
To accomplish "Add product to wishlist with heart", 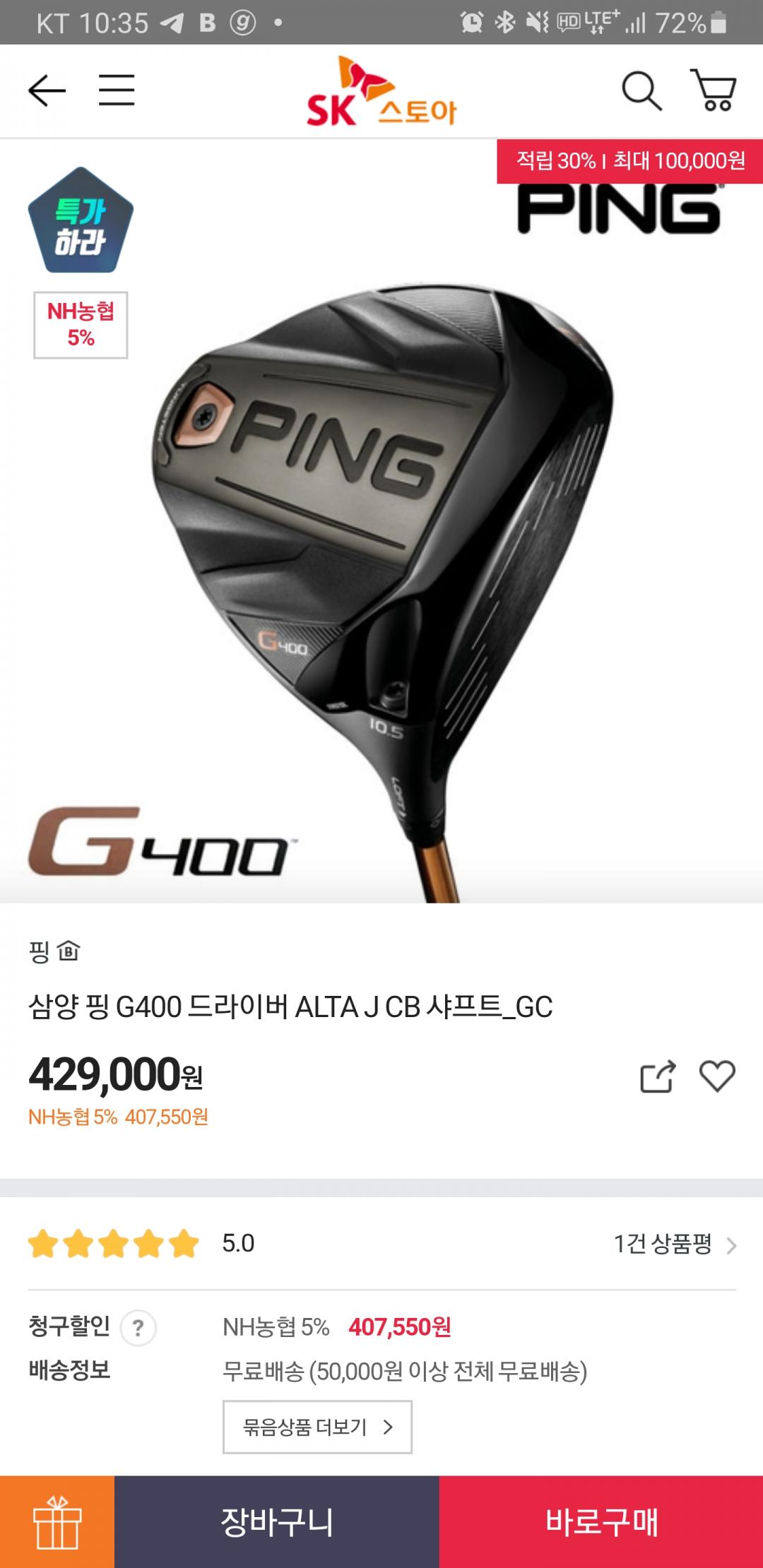I will pos(717,1077).
